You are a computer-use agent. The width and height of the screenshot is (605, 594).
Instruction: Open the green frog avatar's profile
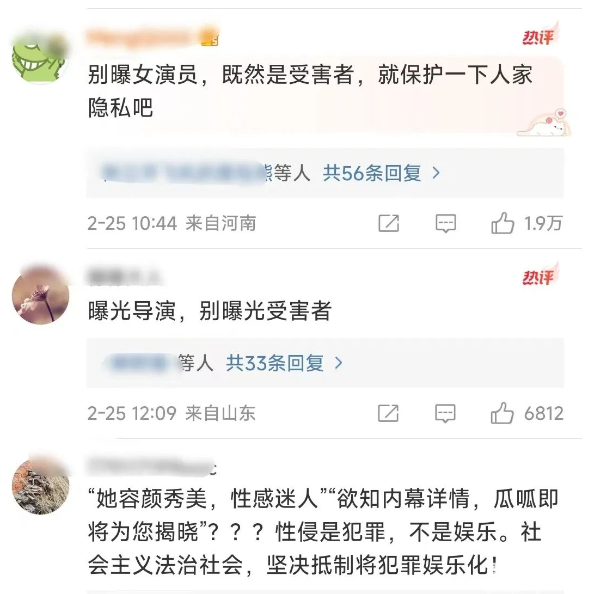coord(40,62)
